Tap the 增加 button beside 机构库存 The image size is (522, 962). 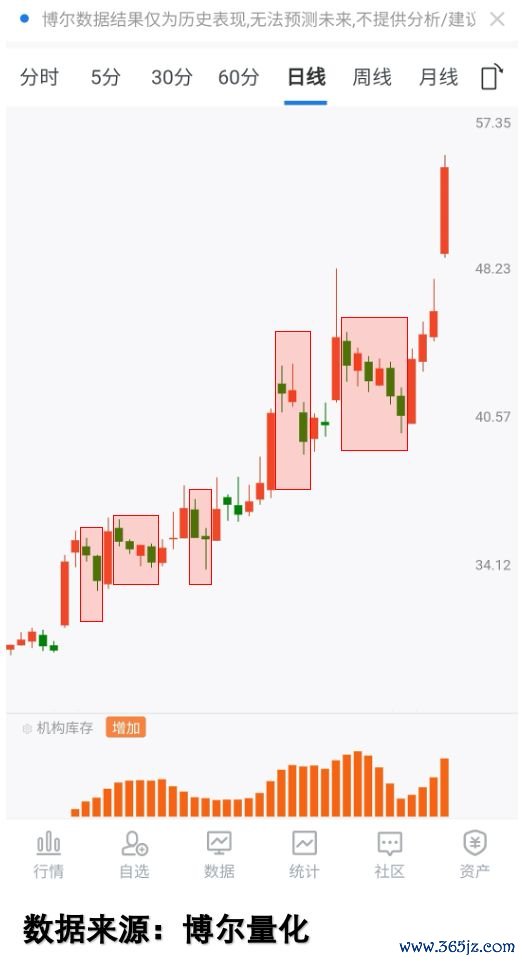pos(126,728)
